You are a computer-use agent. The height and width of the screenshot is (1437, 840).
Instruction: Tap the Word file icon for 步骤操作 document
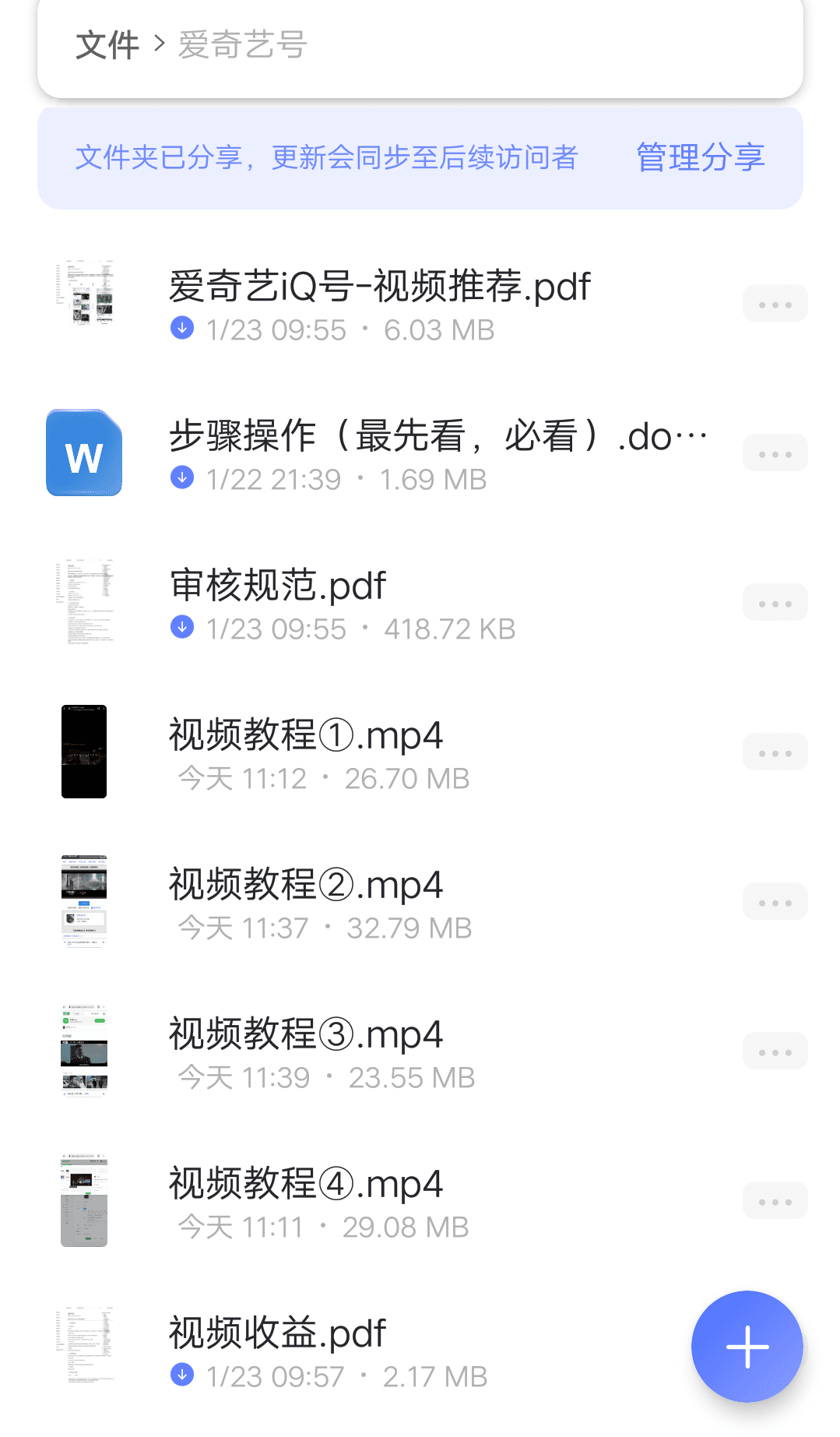pos(83,453)
